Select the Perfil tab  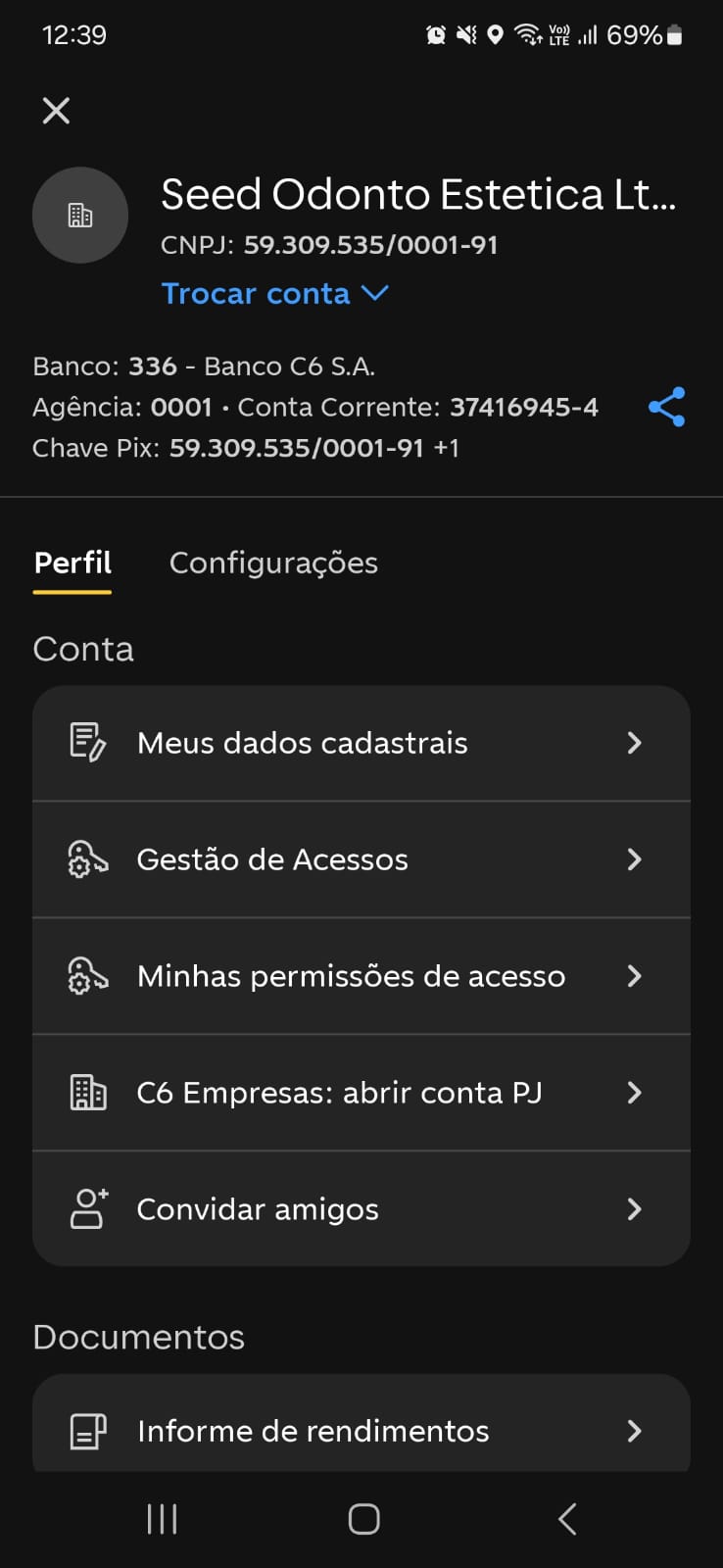(x=72, y=563)
